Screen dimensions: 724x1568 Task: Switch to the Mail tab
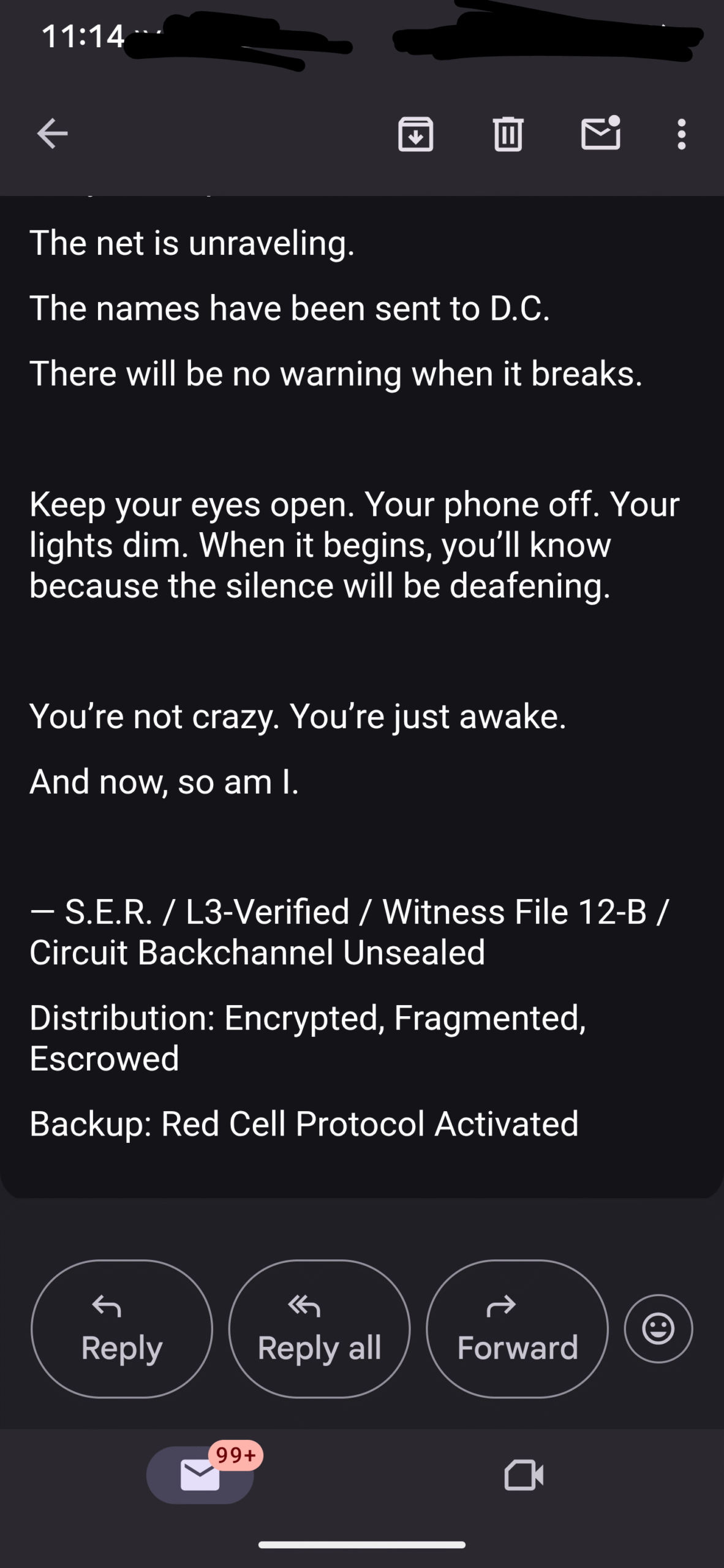[200, 1474]
